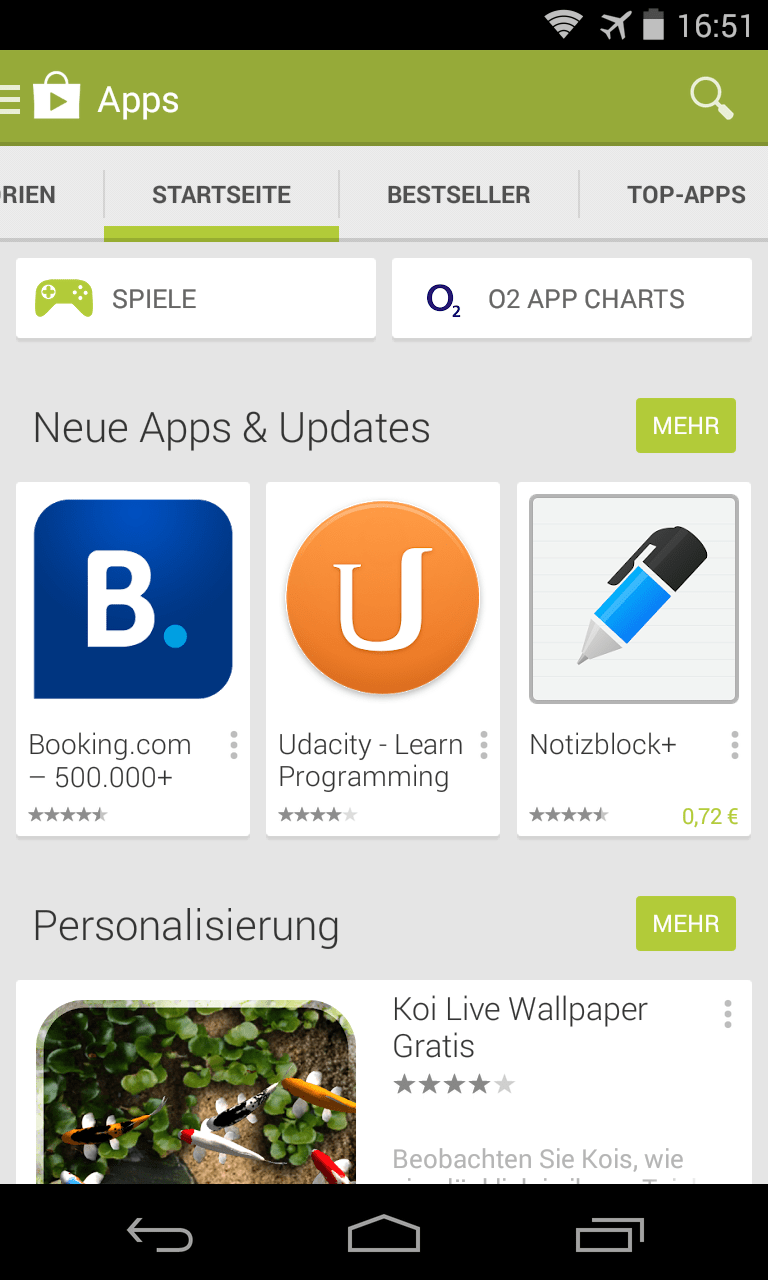Select the Startseite tab
The width and height of the screenshot is (768, 1280).
point(221,195)
